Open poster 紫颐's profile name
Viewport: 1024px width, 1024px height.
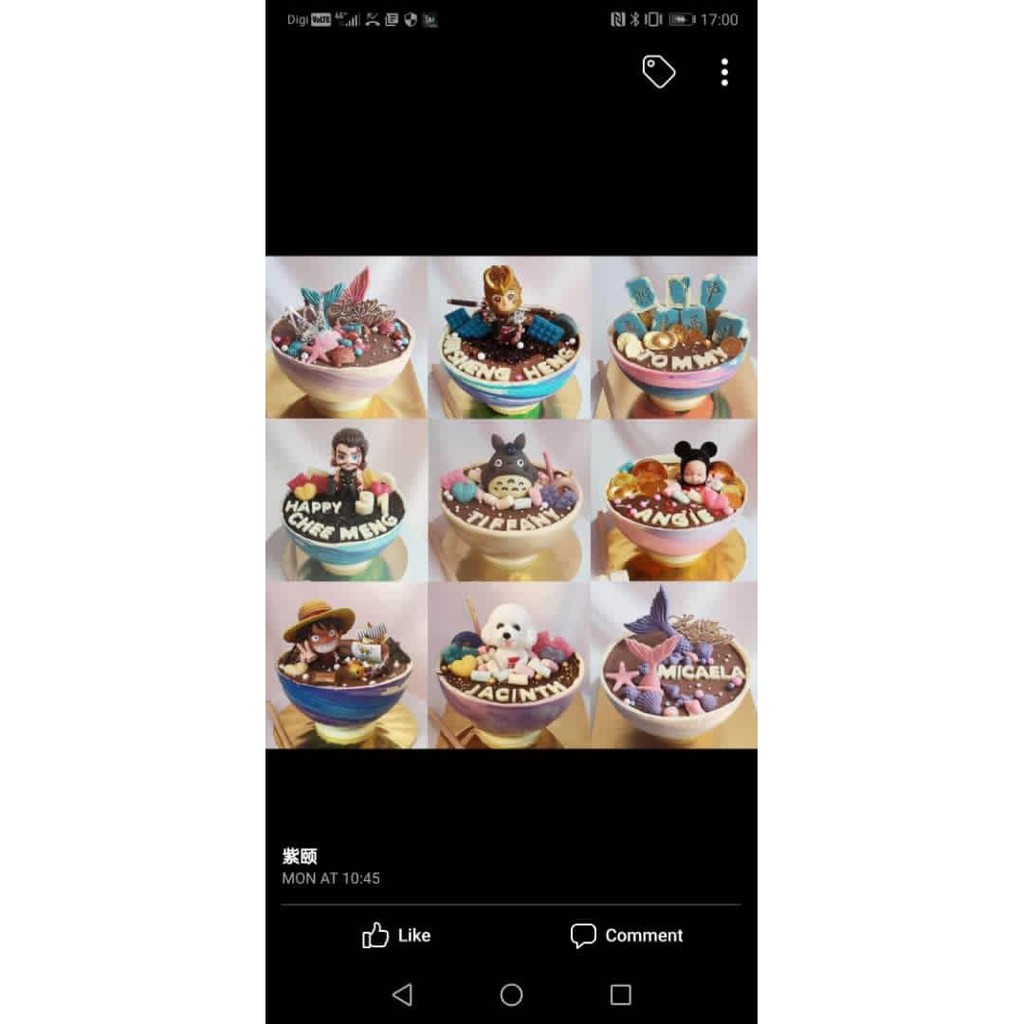(300, 856)
